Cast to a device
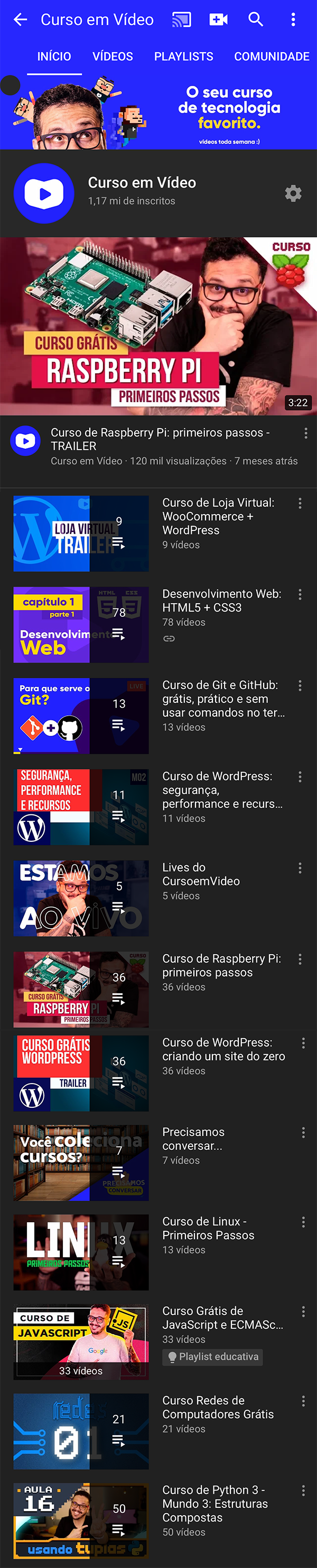 [181, 20]
